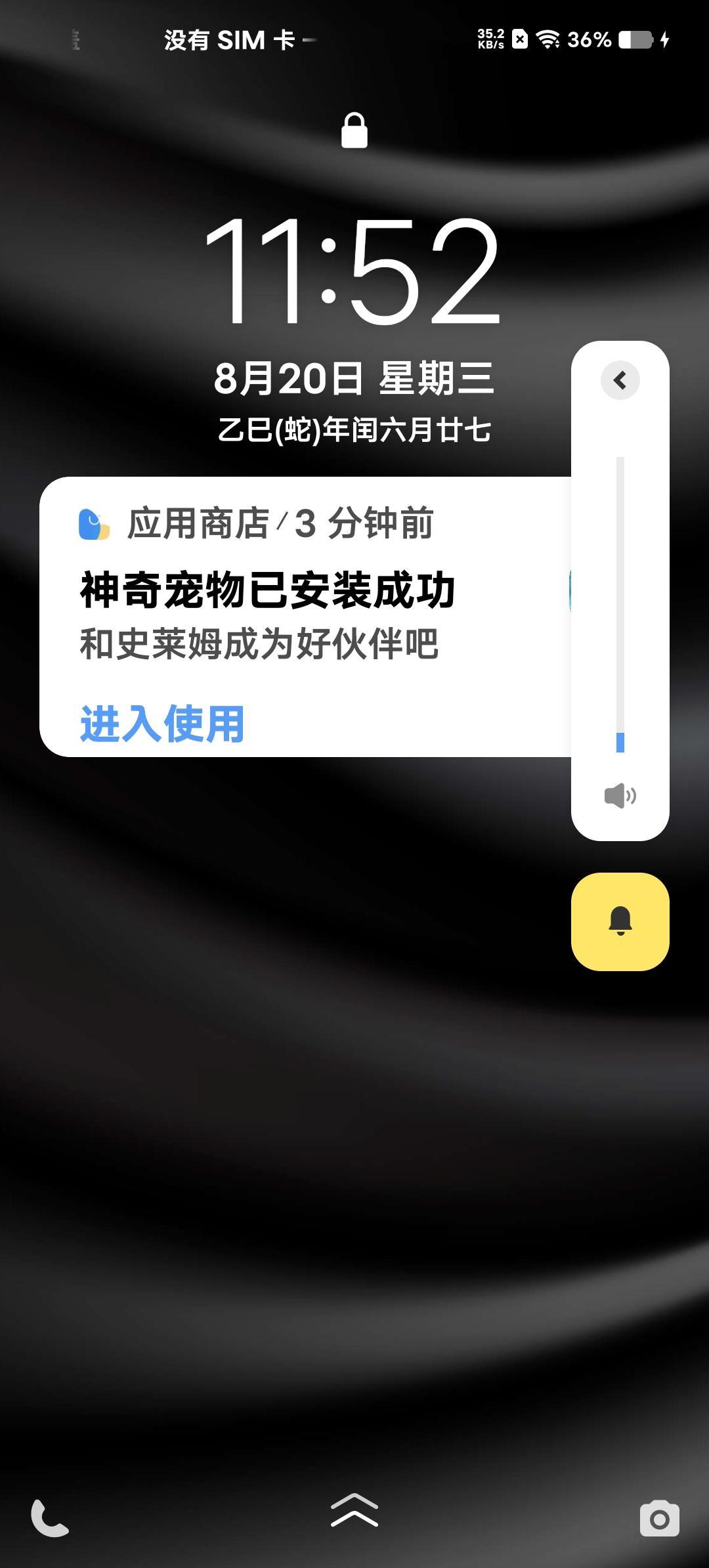Toggle the yellow bell to change ring mode
Image resolution: width=709 pixels, height=1568 pixels.
[x=620, y=921]
